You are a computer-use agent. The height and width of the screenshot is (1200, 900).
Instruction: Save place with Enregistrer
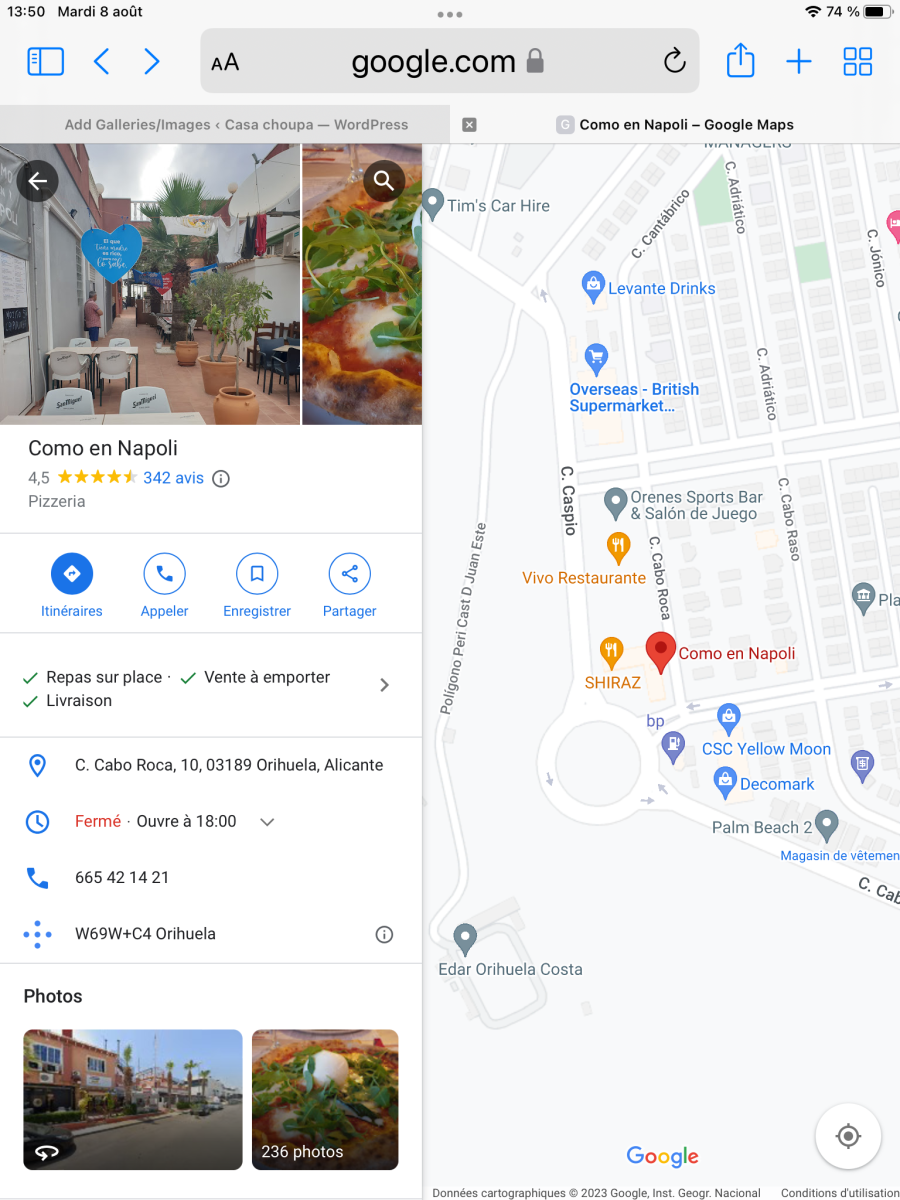(x=257, y=574)
